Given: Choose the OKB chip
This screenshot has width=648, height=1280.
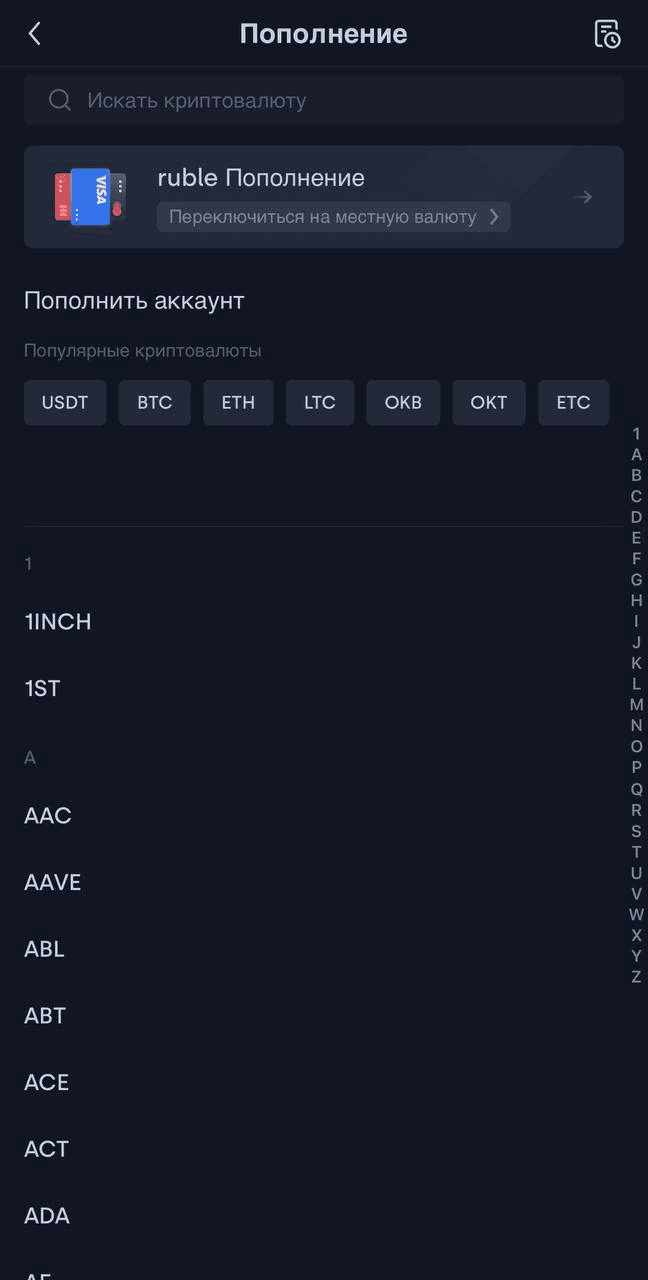Looking at the screenshot, I should (x=403, y=403).
